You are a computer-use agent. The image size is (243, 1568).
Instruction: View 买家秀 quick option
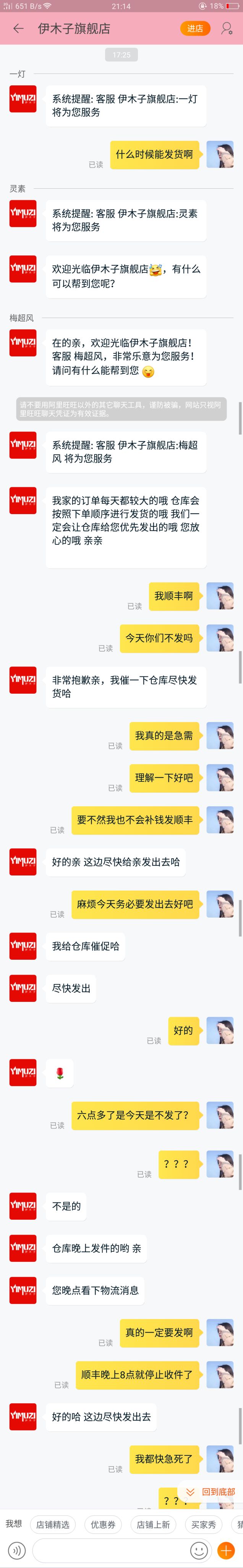point(204,1524)
